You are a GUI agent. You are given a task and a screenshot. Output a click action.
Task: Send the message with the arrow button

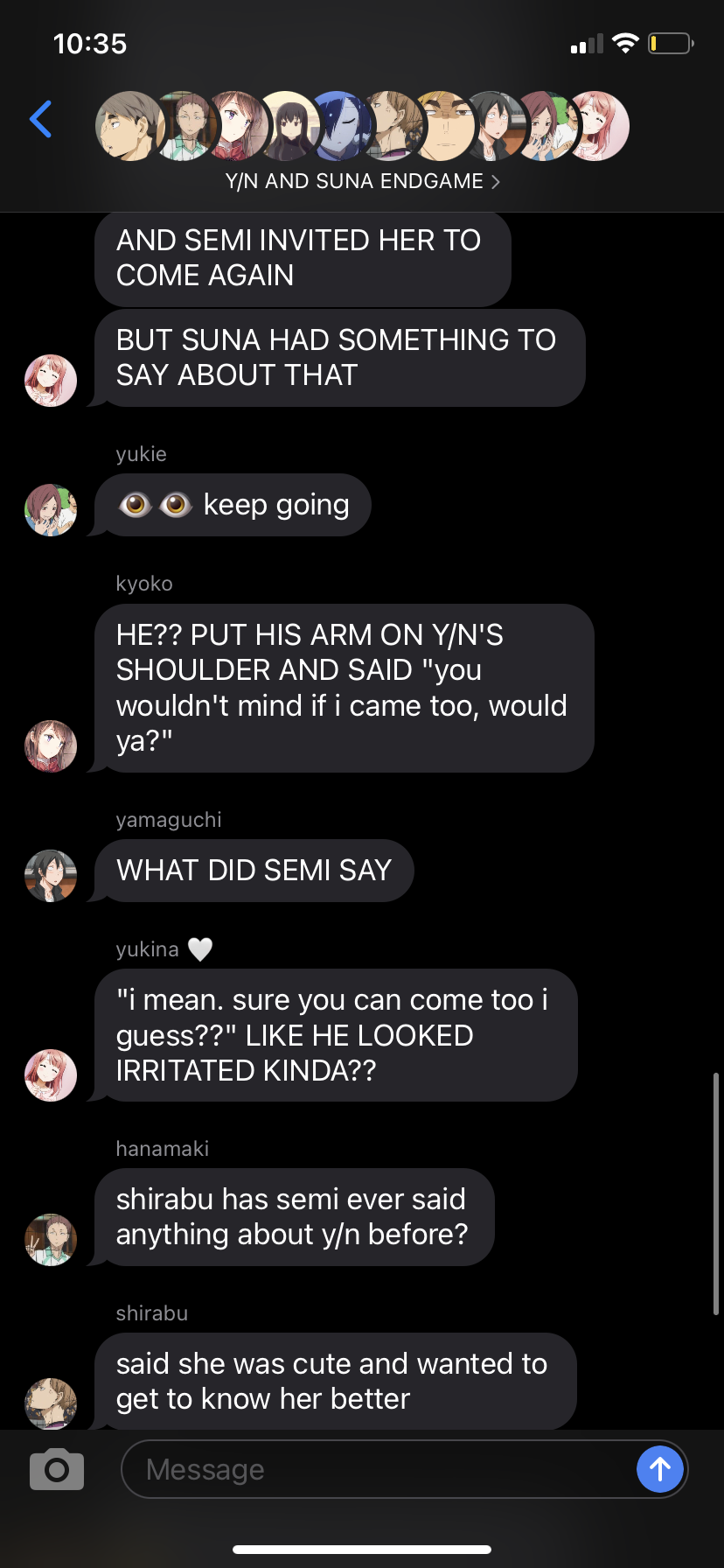pos(659,1469)
